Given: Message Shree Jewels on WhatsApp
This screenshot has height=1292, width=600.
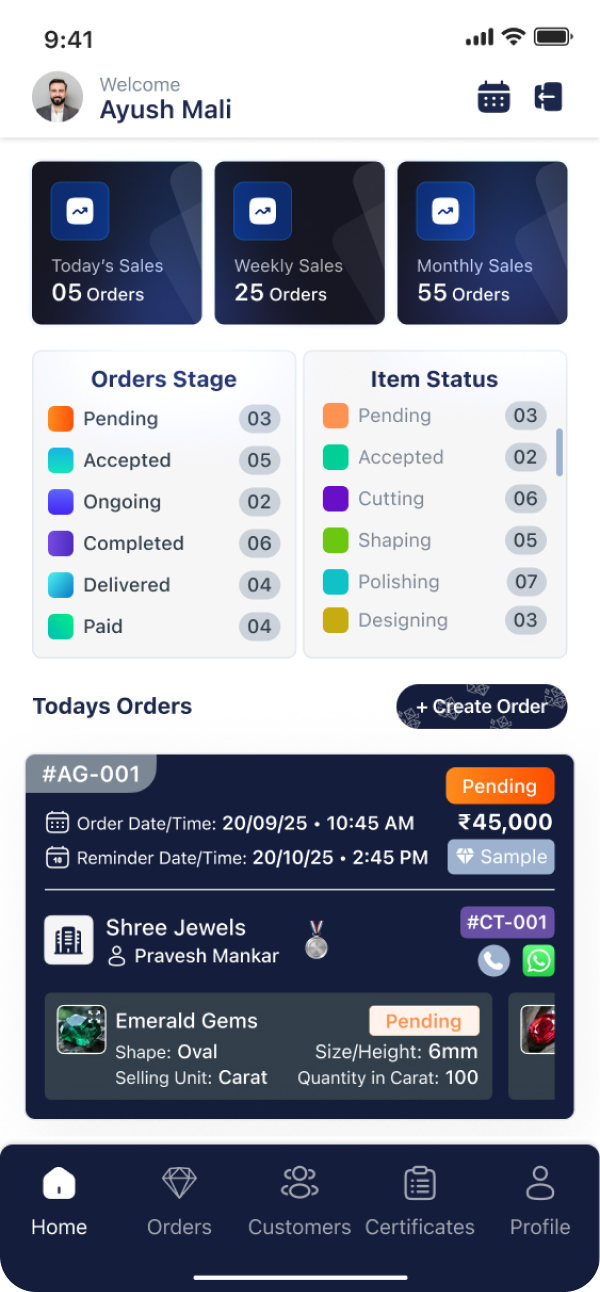Looking at the screenshot, I should [538, 961].
